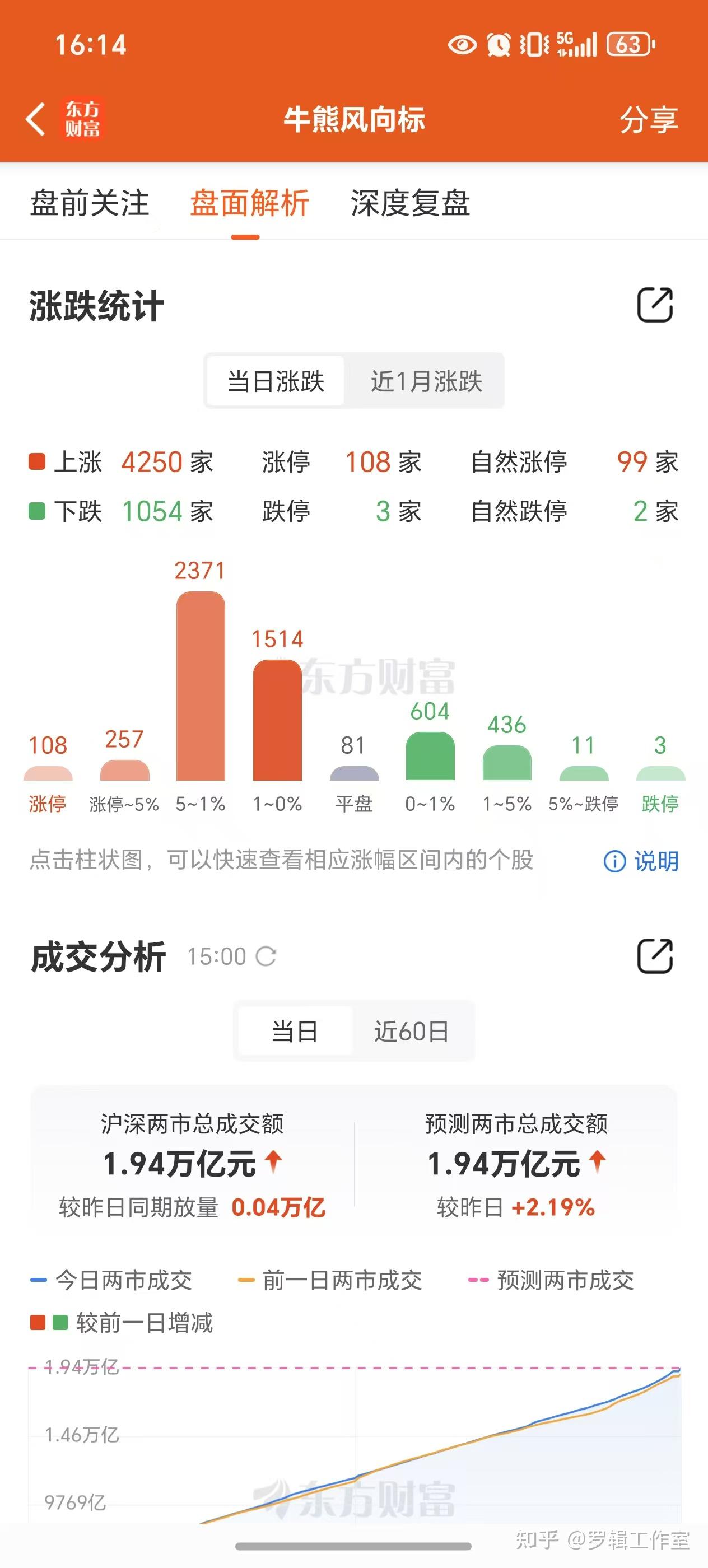Tap the back arrow to return
The width and height of the screenshot is (708, 1568).
36,120
